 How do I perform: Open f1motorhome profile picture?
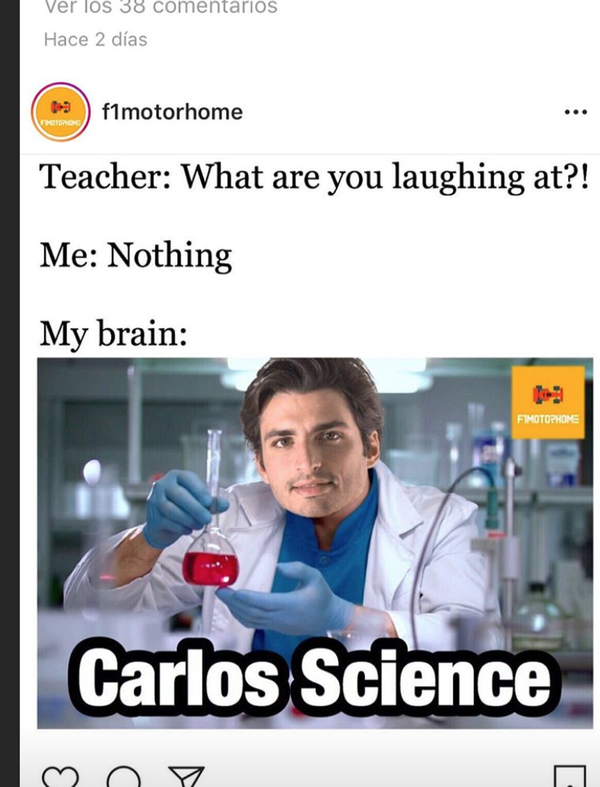[62, 112]
